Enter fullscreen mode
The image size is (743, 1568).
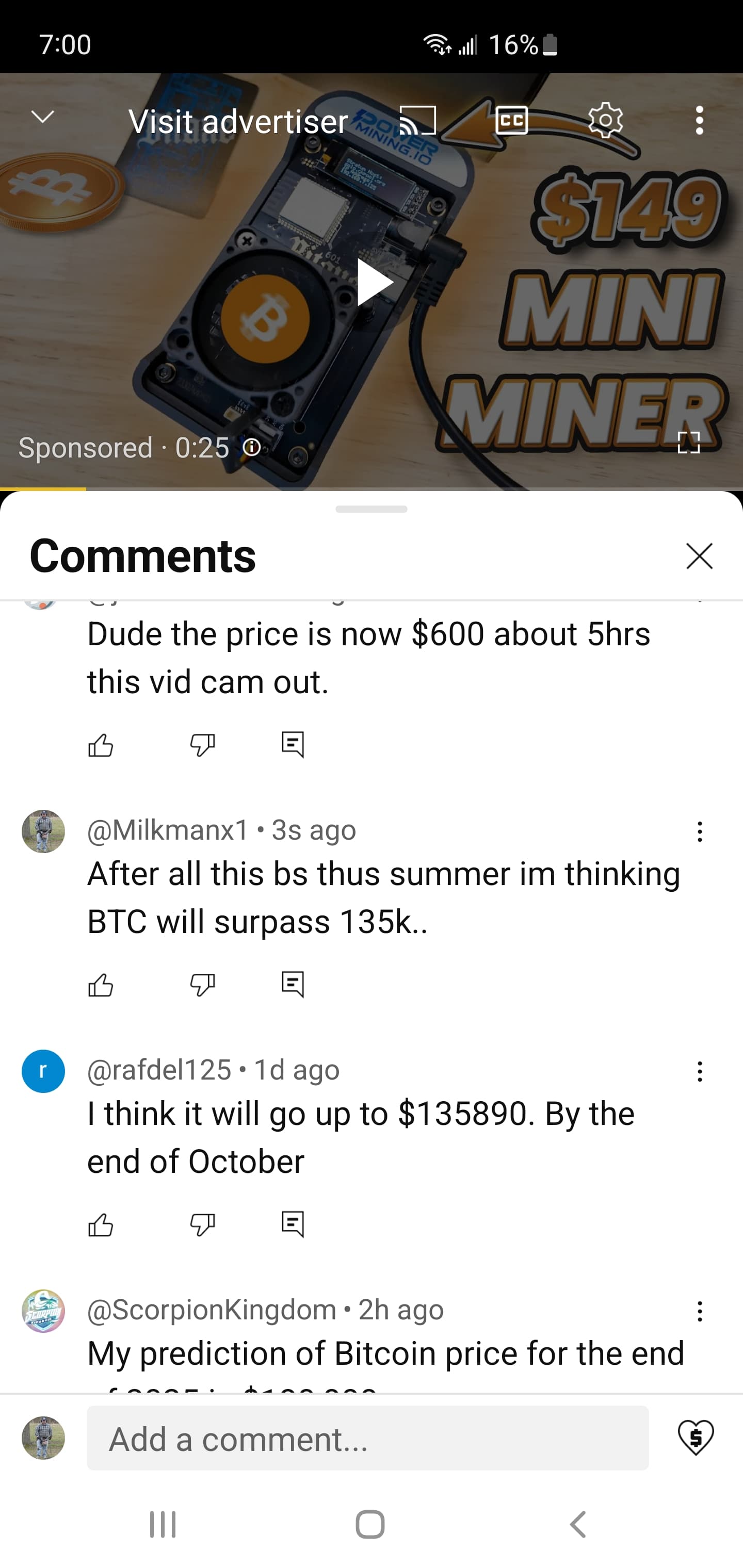[x=689, y=443]
